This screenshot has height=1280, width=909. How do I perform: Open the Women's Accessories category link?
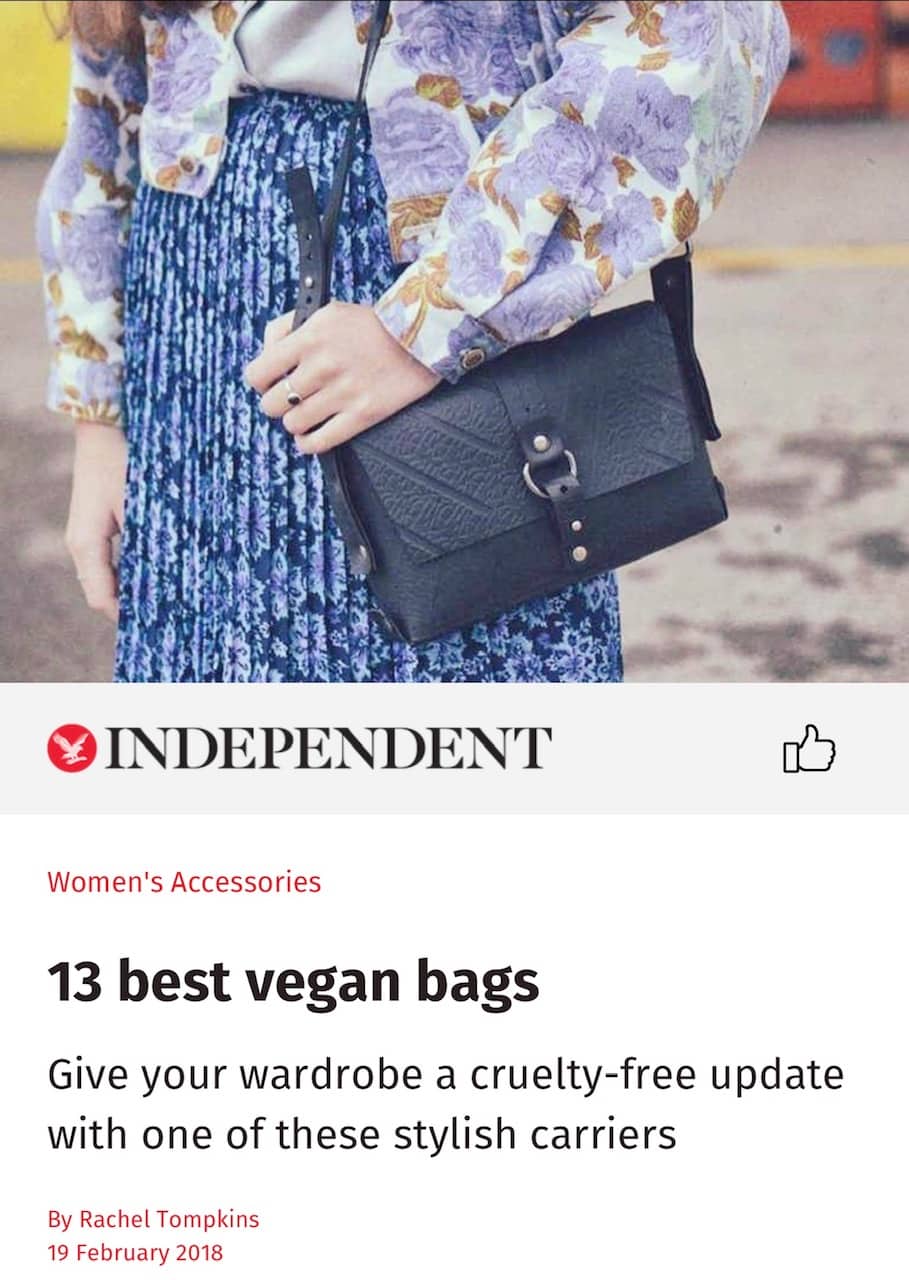coord(184,882)
